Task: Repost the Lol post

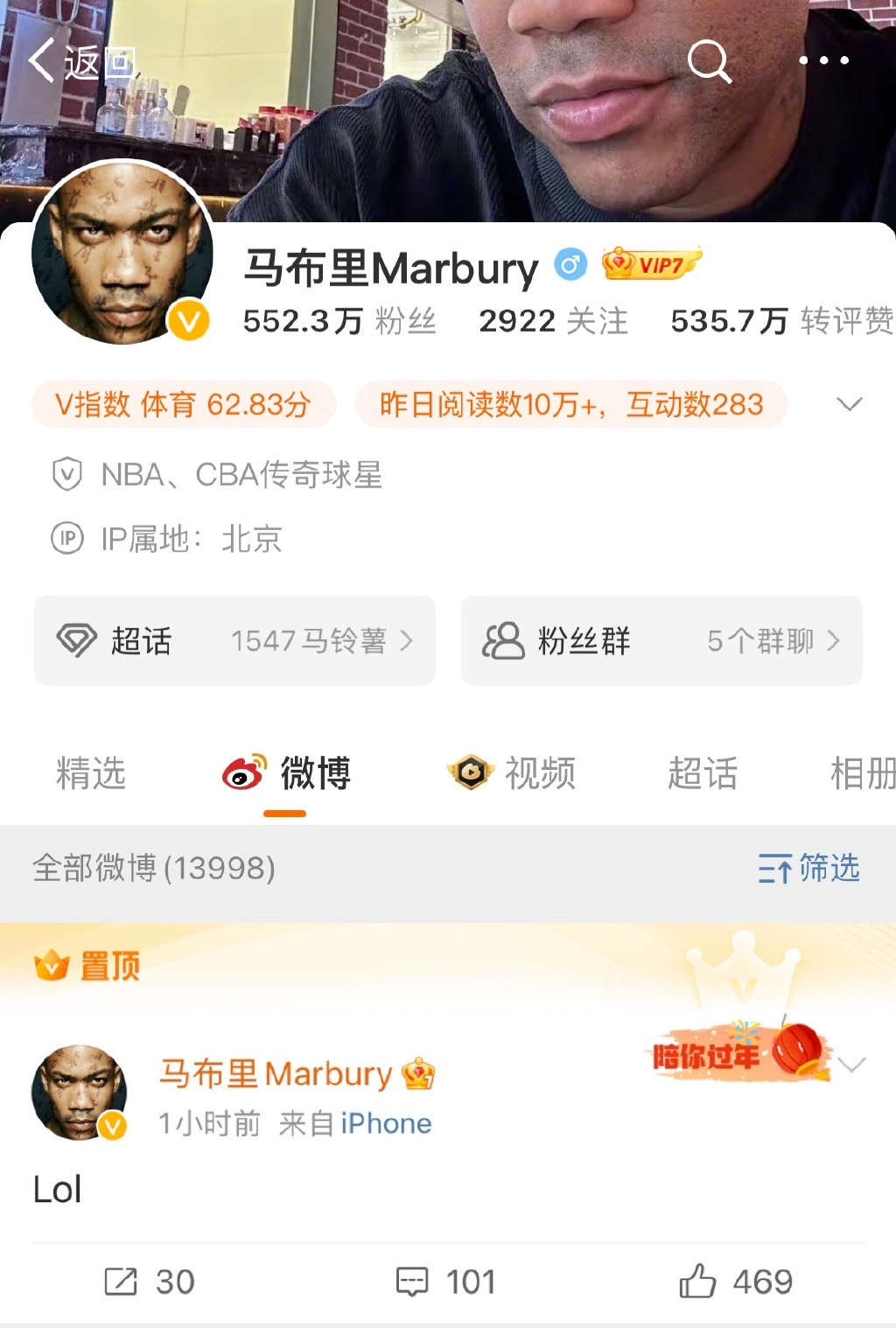Action: click(150, 1282)
